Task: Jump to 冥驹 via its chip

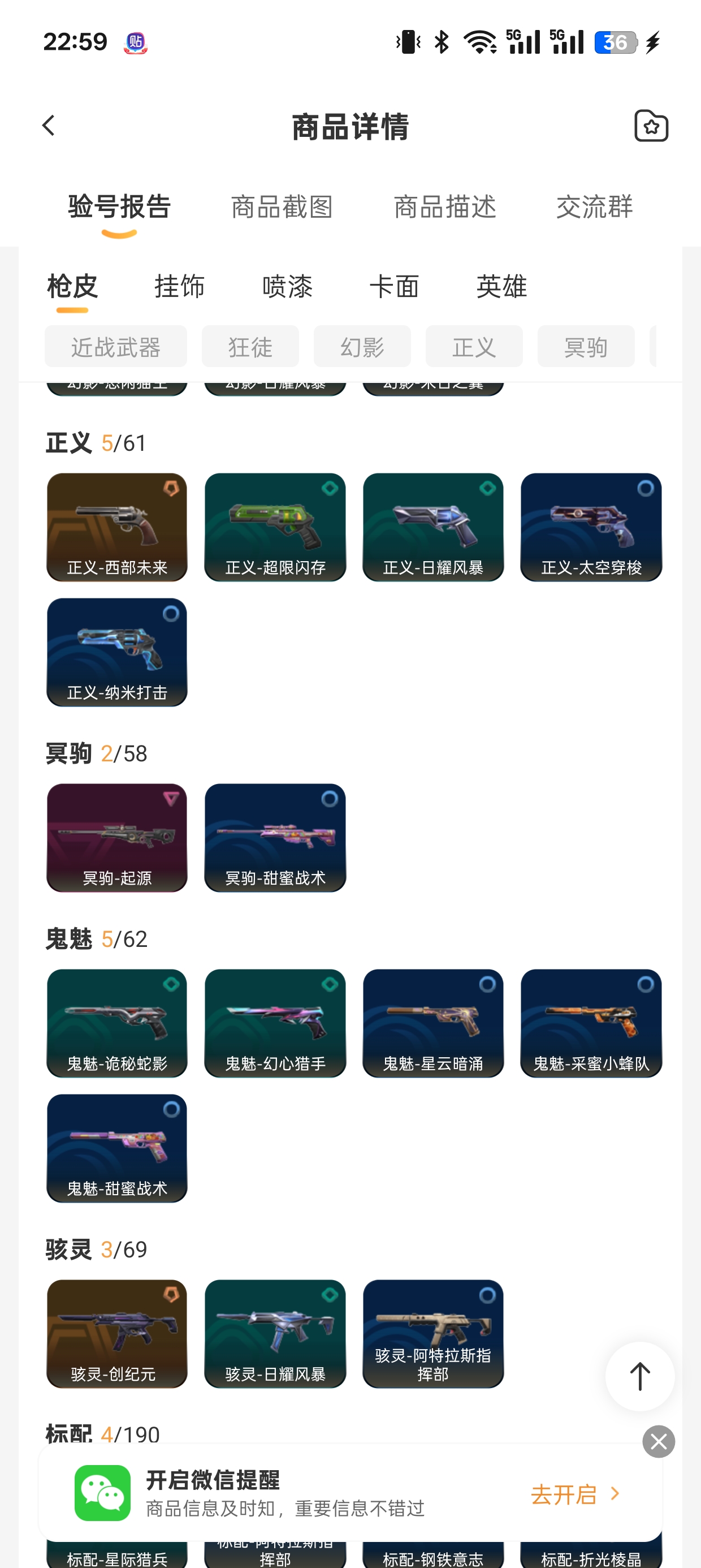Action: pos(585,347)
